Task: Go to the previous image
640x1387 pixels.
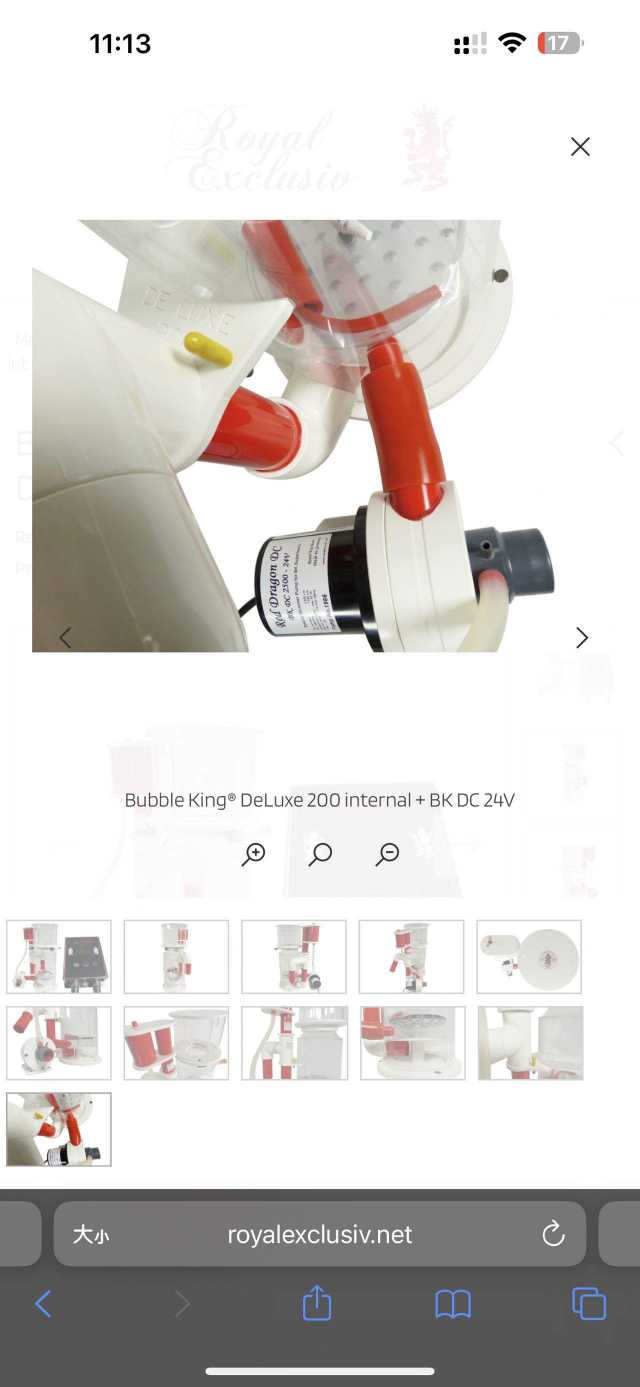Action: (66, 637)
